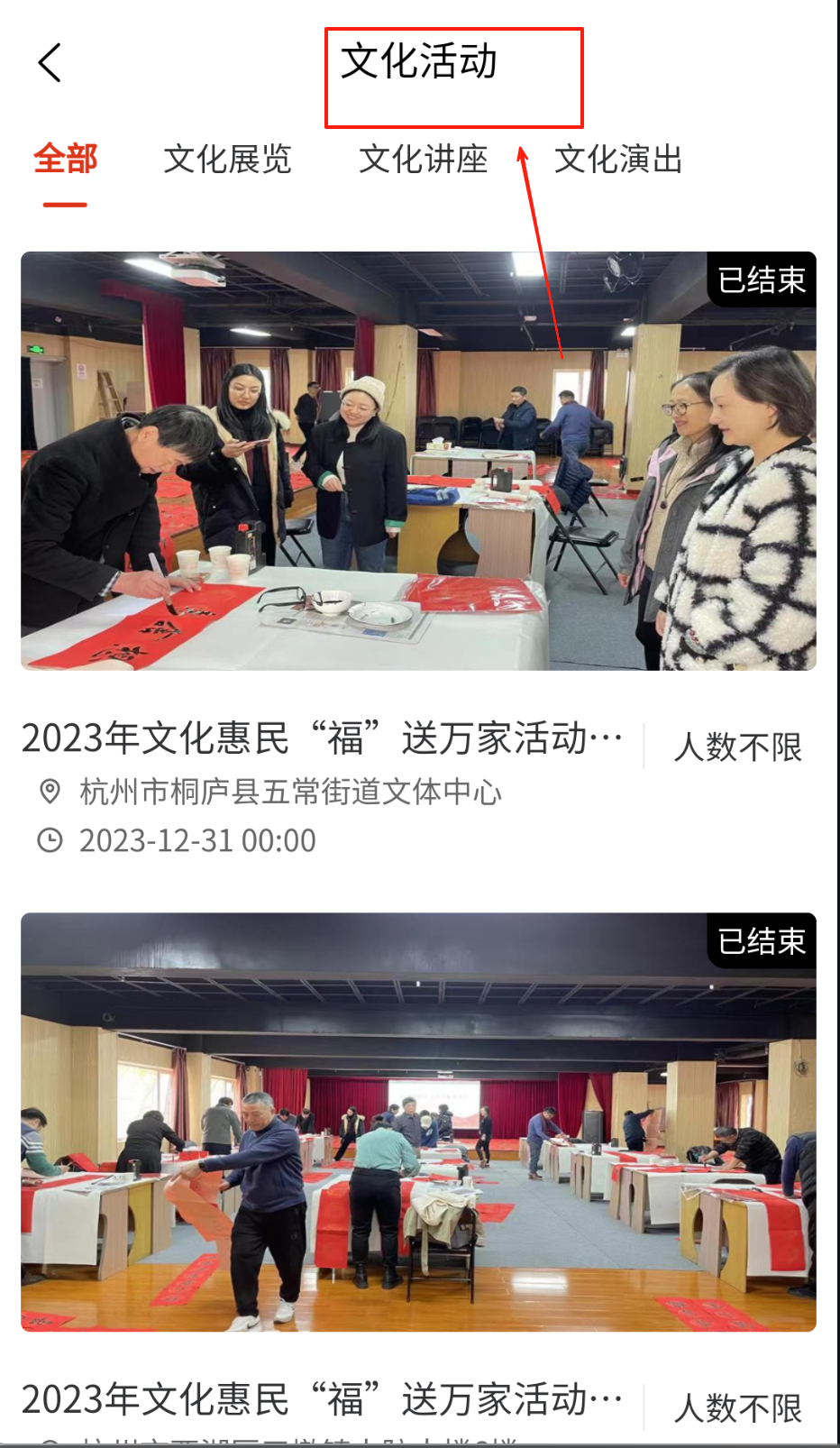
Task: Switch to the 文化展览 tab
Action: (x=227, y=160)
